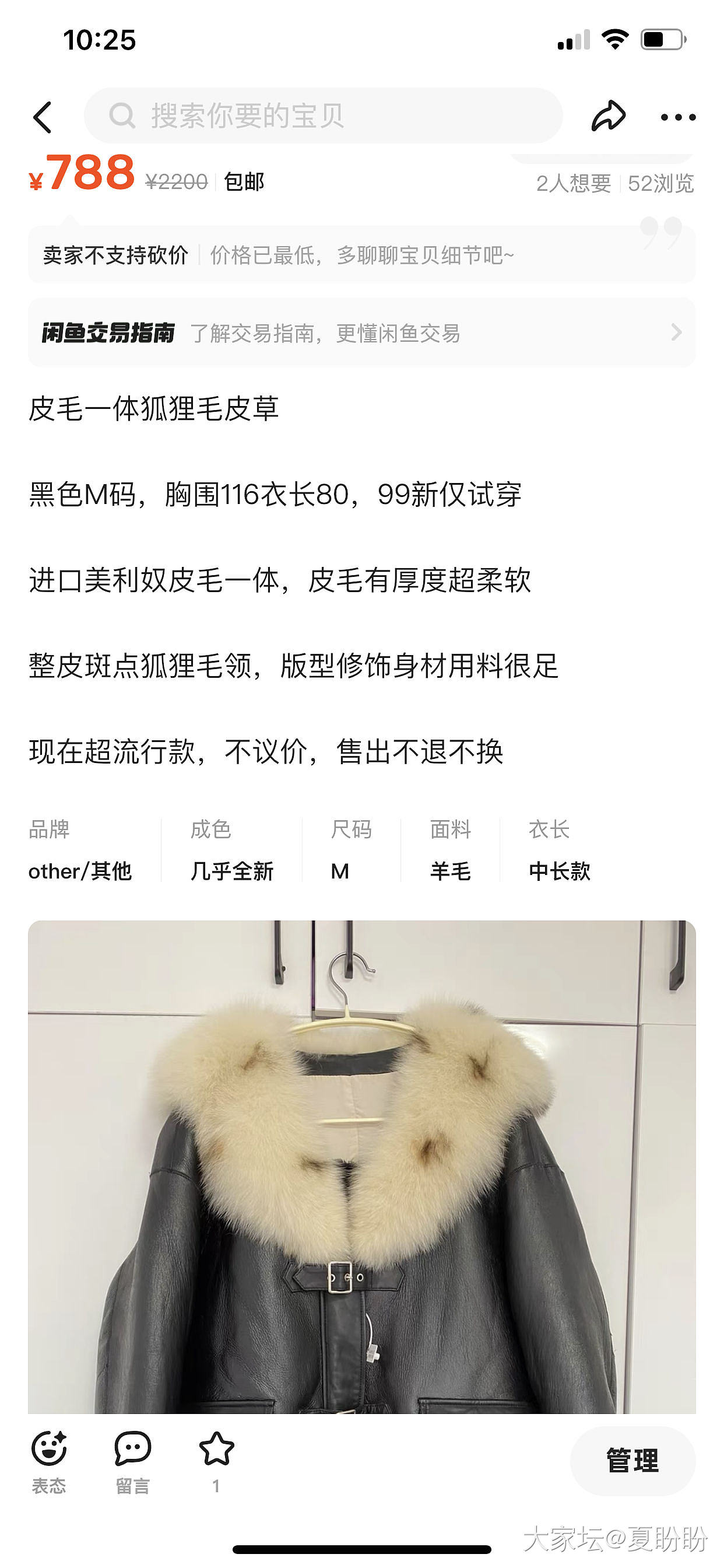This screenshot has height=1568, width=724.
Task: Go back using the top-left arrow
Action: (43, 117)
